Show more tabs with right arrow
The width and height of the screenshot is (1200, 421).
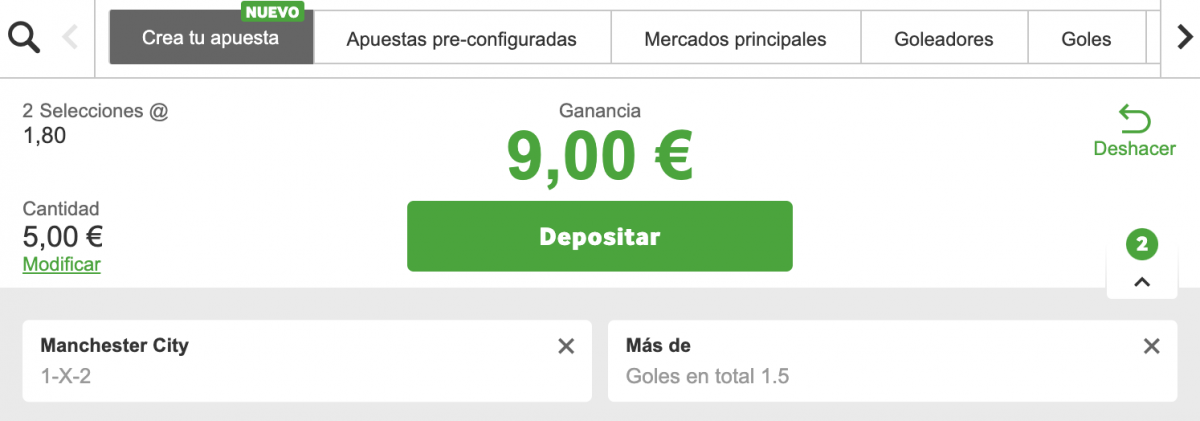coord(1183,38)
